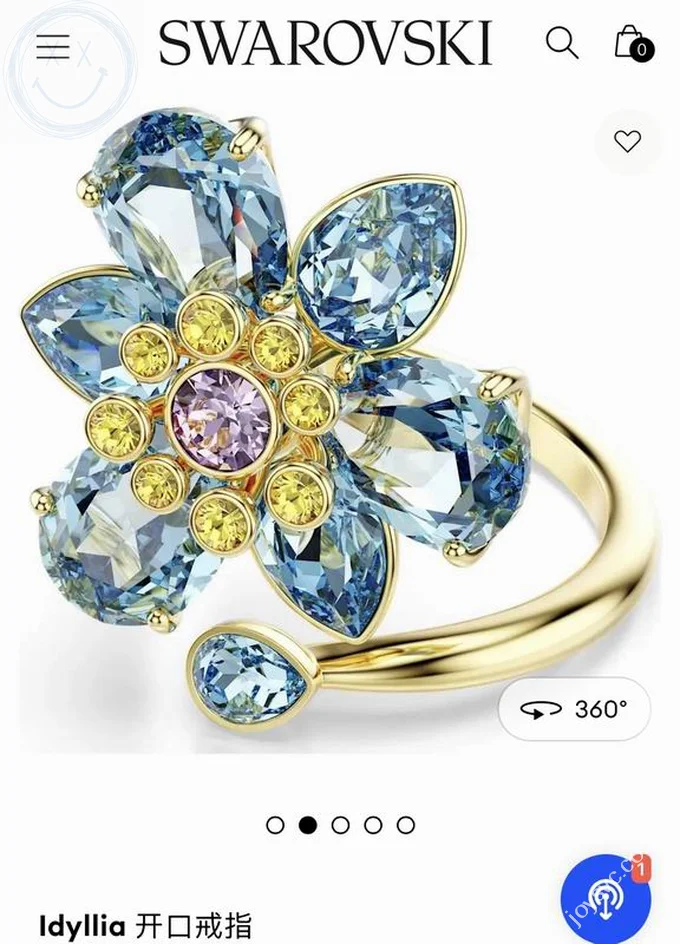
Task: Open the shopping bag
Action: 630,43
